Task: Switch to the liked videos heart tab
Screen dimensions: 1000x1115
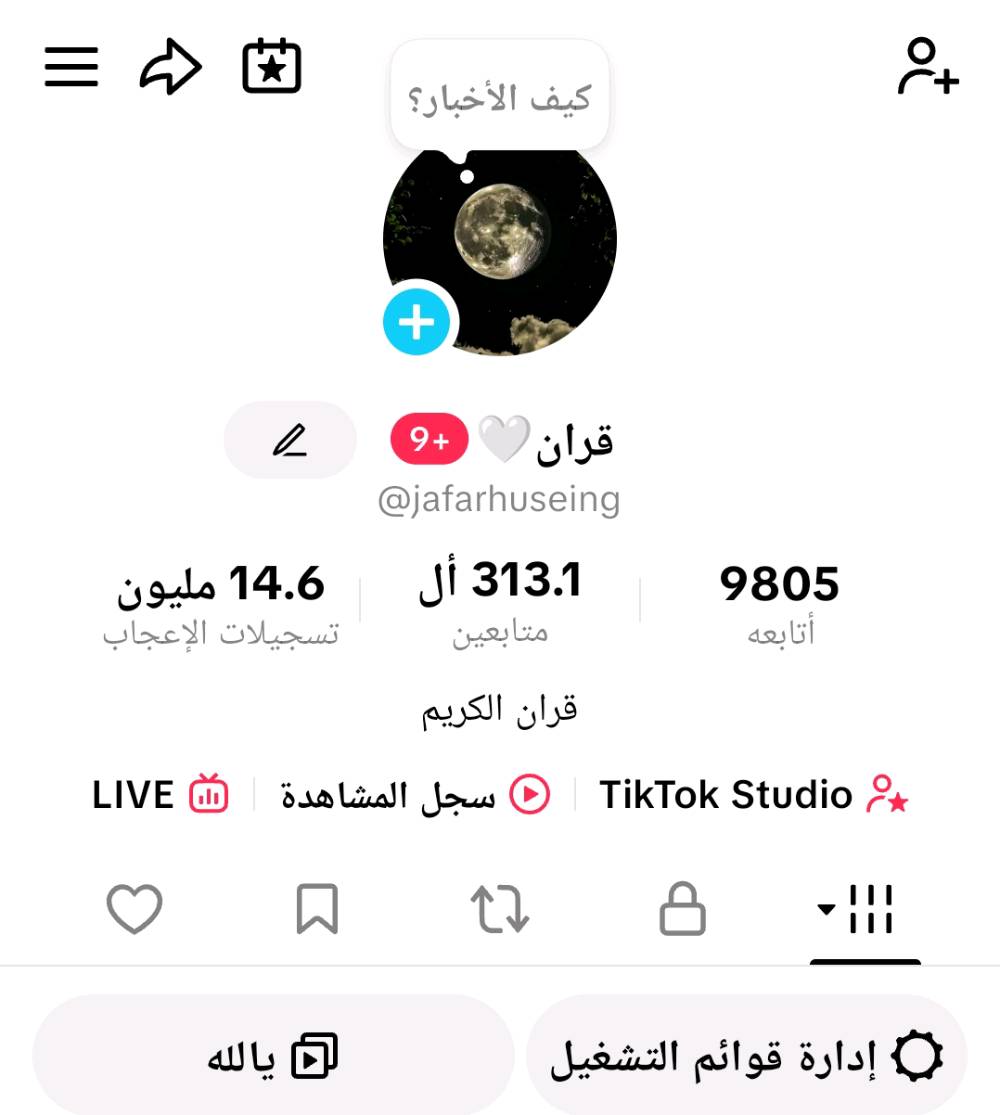Action: coord(134,909)
